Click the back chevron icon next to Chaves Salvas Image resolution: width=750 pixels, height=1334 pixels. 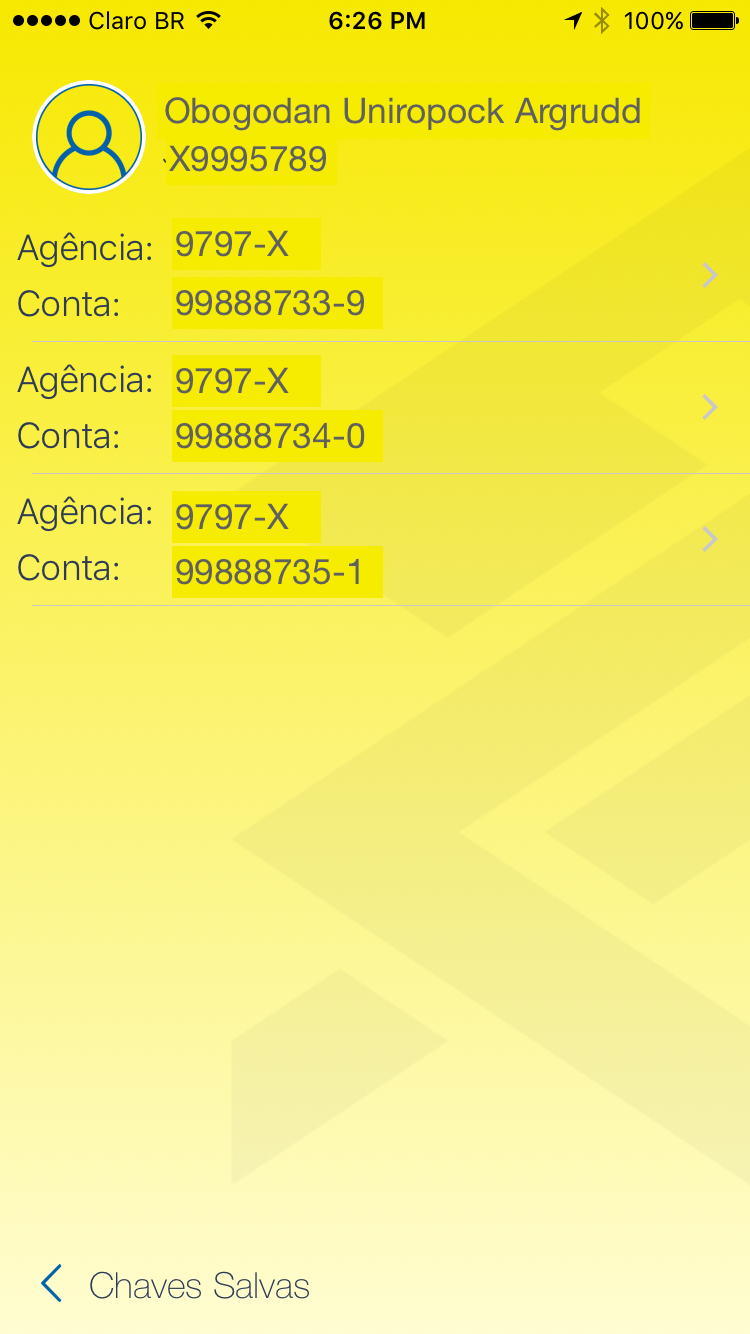pos(50,1284)
